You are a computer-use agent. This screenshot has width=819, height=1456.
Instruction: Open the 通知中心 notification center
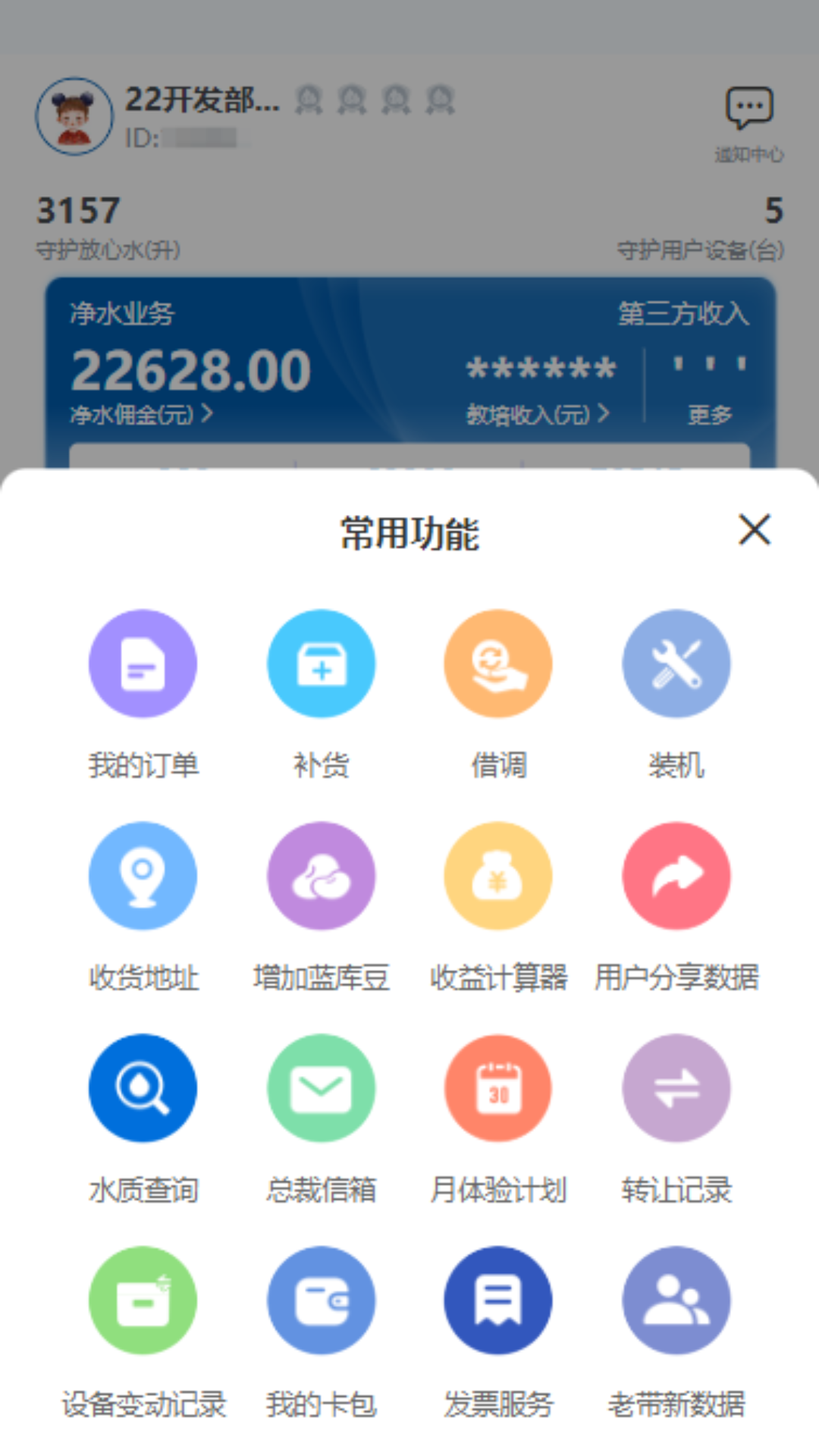pyautogui.click(x=749, y=118)
